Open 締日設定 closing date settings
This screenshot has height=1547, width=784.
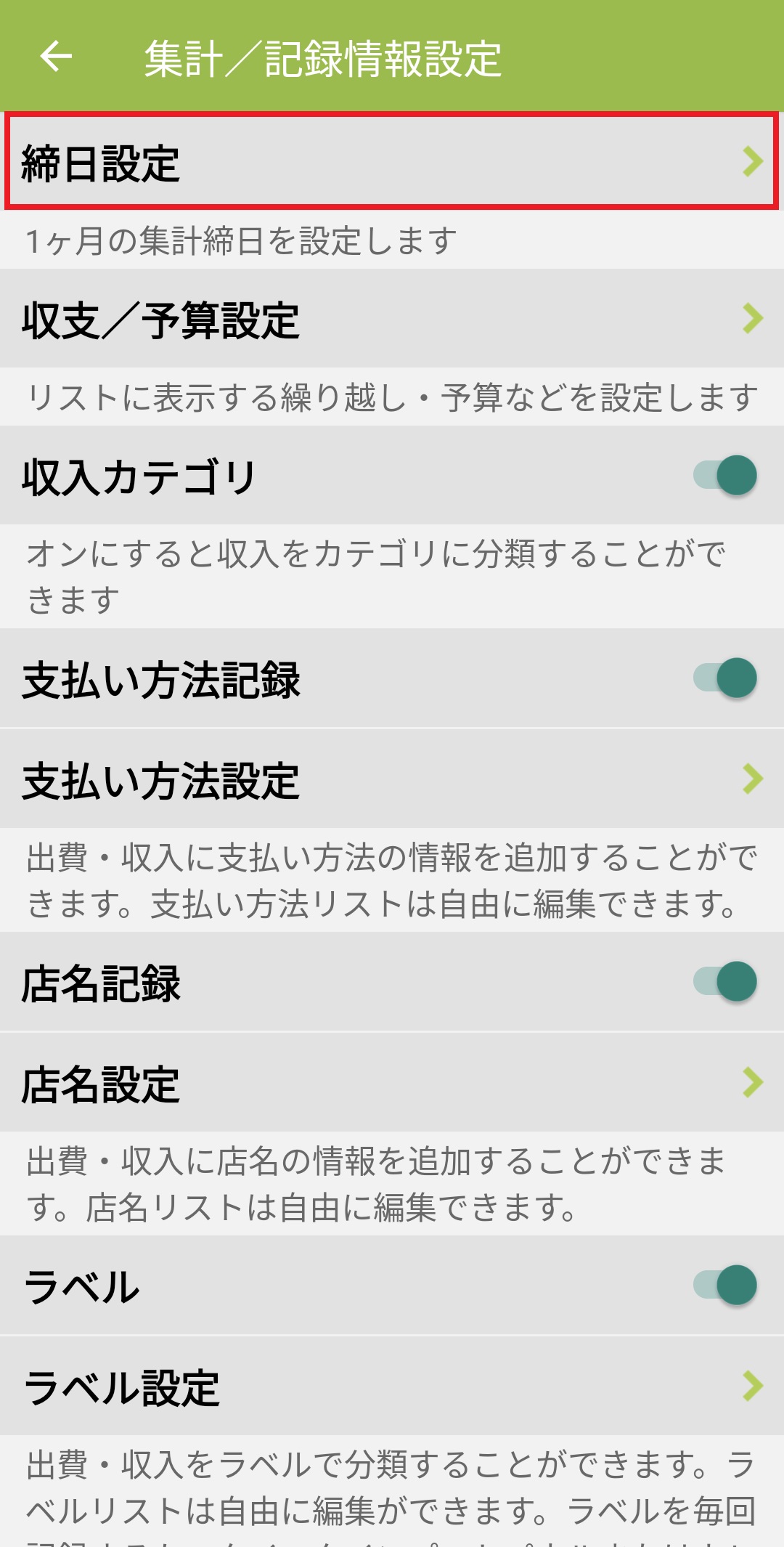click(392, 162)
